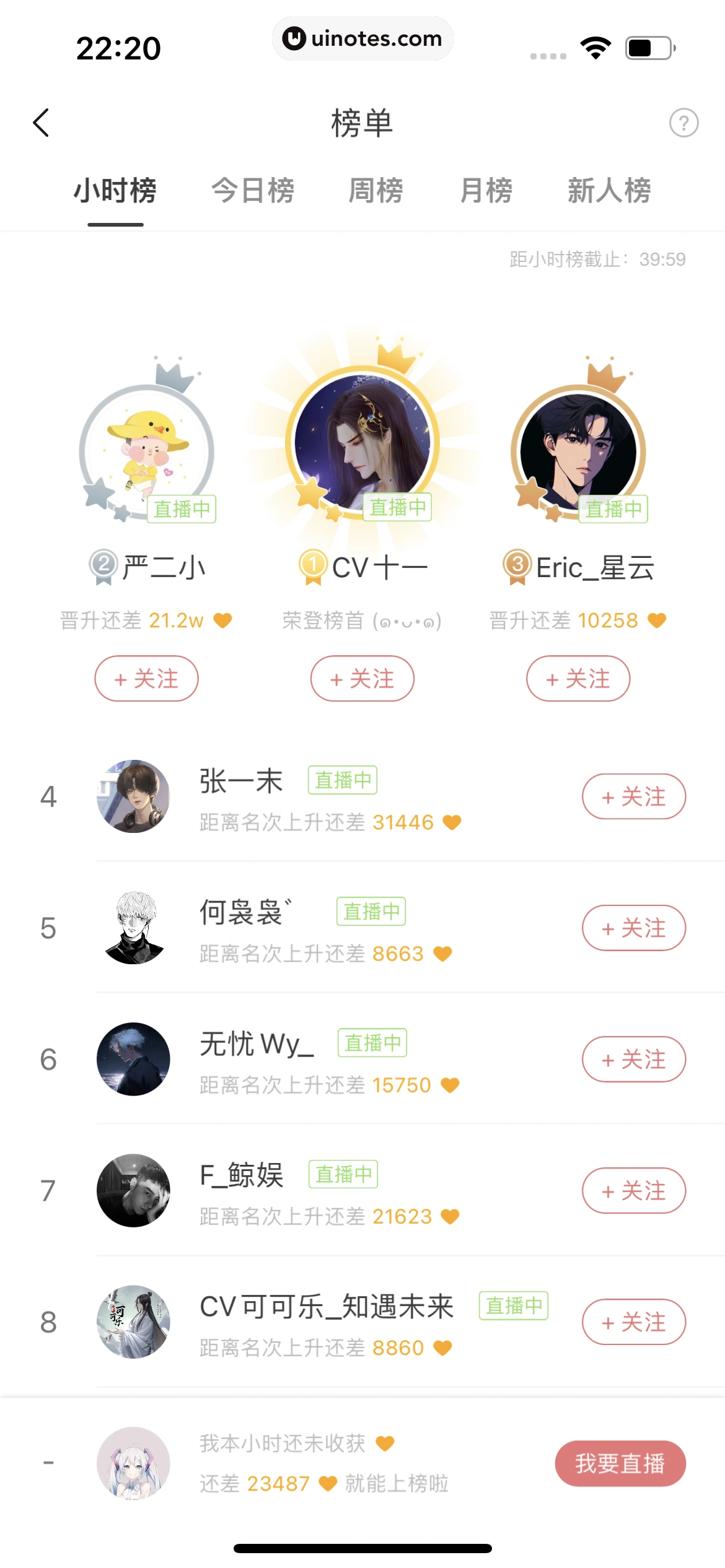Follow 张一末 in fourth place
Screen dimensions: 725x1568
pos(633,796)
